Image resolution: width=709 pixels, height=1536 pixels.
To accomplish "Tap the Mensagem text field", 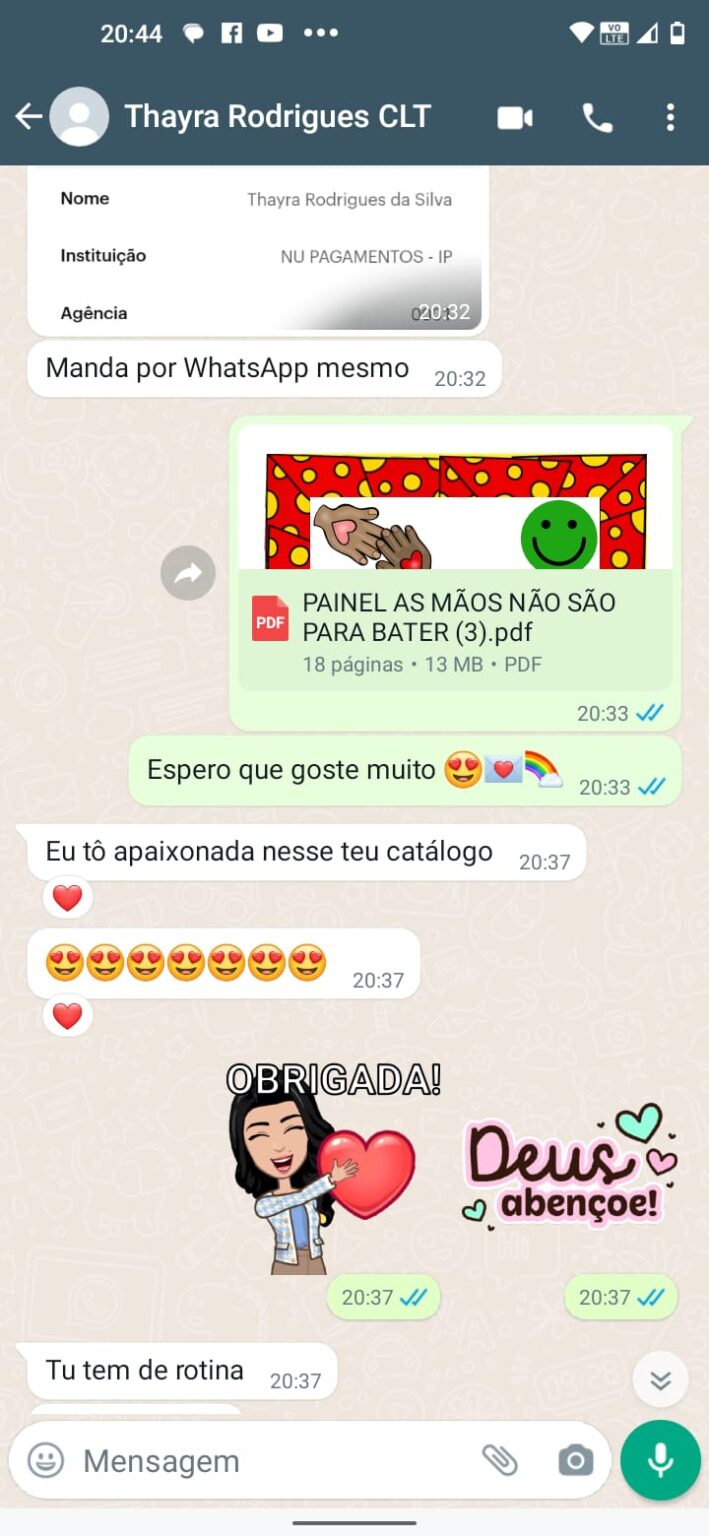I will [270, 1460].
